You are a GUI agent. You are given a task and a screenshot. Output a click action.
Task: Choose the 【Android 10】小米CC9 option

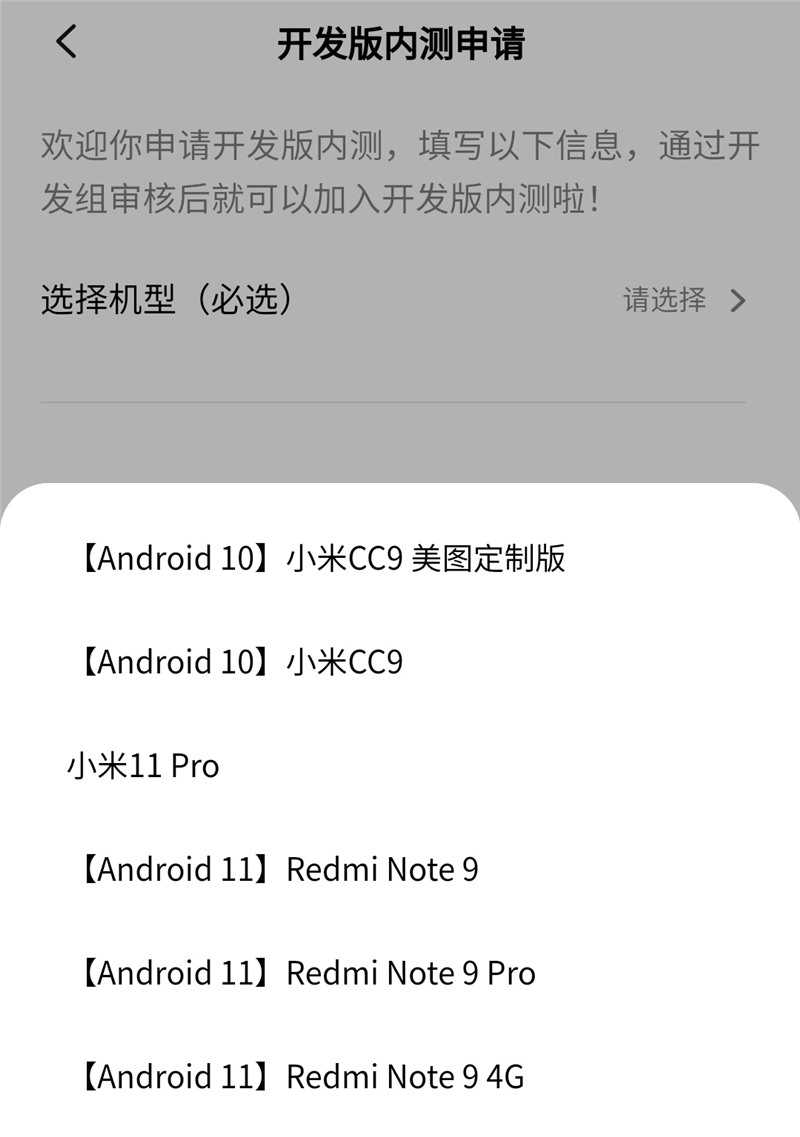[240, 662]
